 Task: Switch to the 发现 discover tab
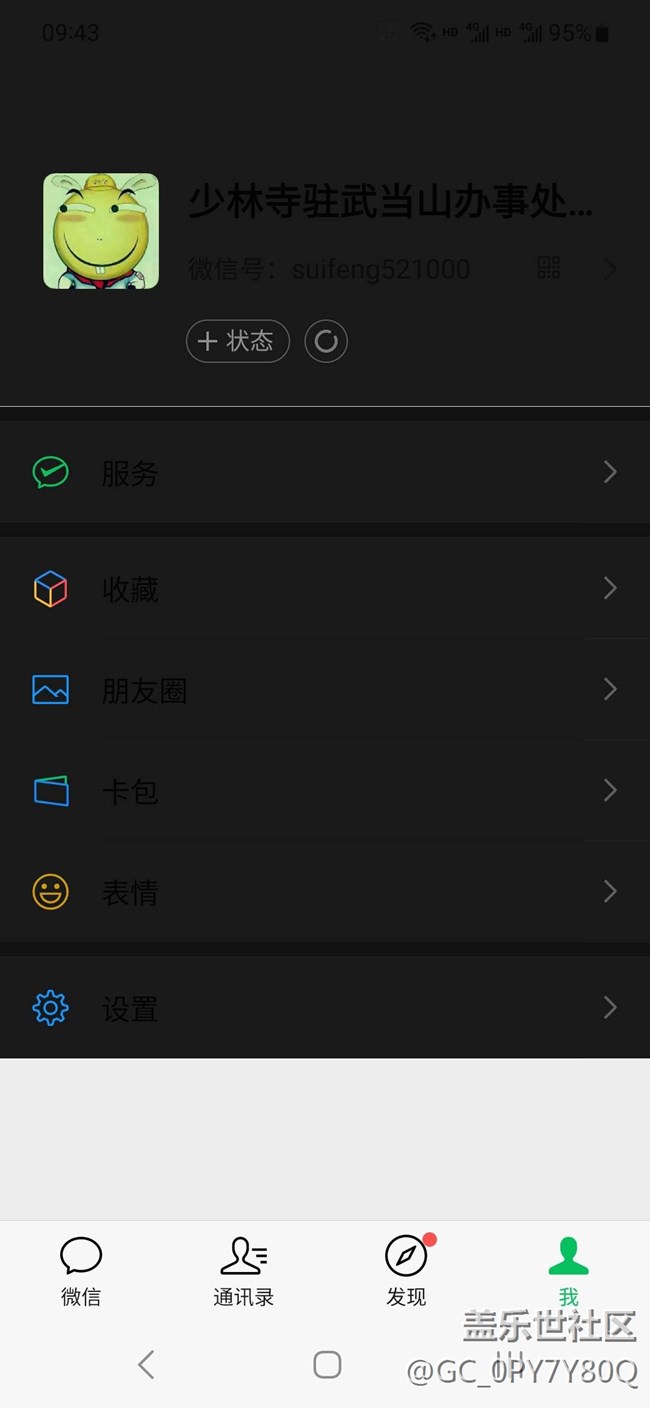406,1272
